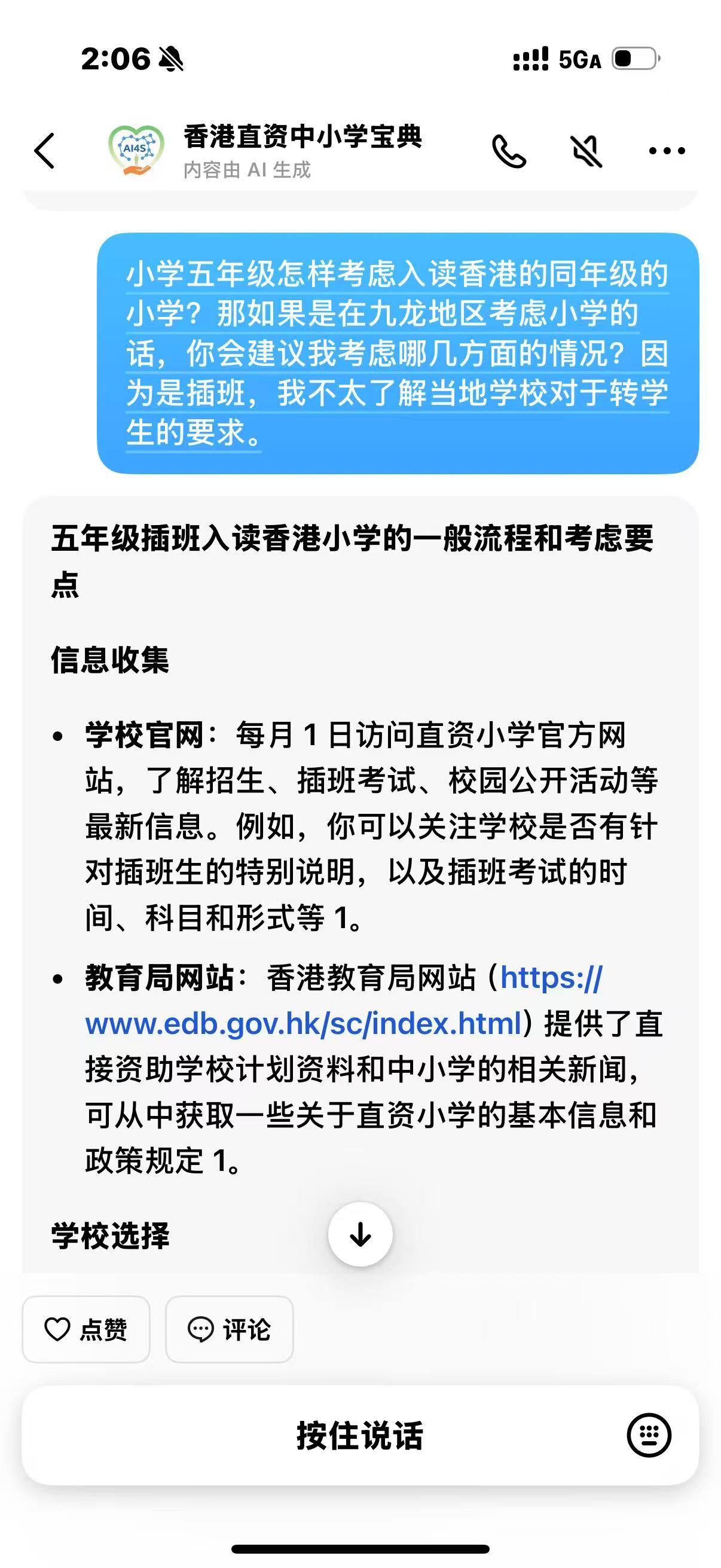Start a voice call with the assistant
The width and height of the screenshot is (721, 1568).
(509, 151)
